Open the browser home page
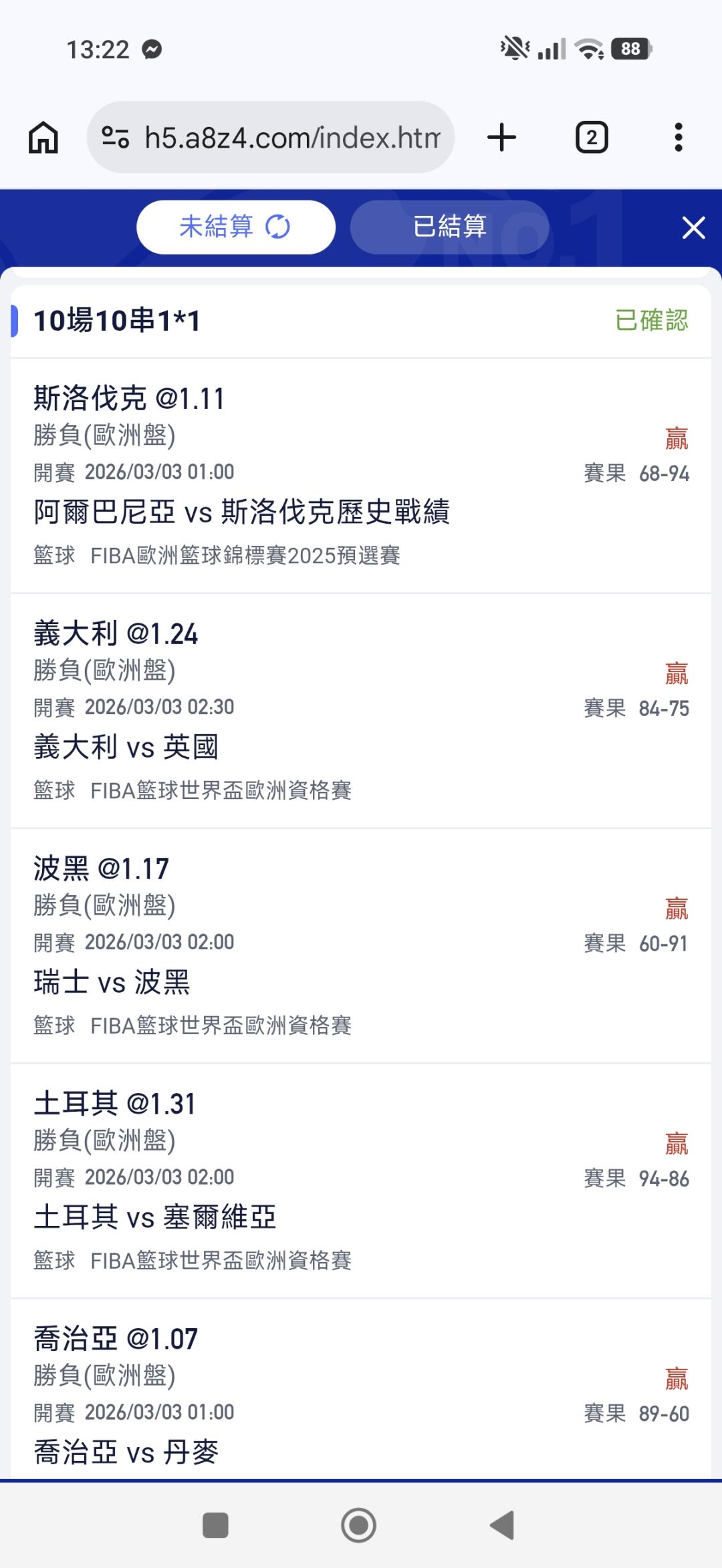This screenshot has height=1568, width=722. pos(43,138)
